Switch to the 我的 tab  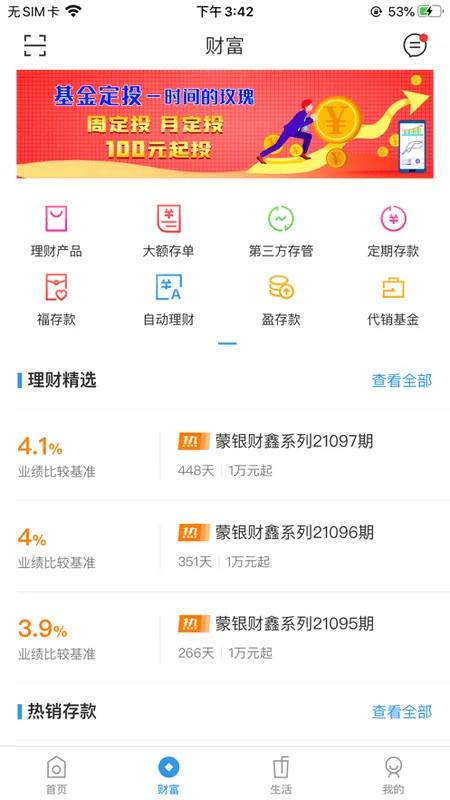[x=393, y=774]
